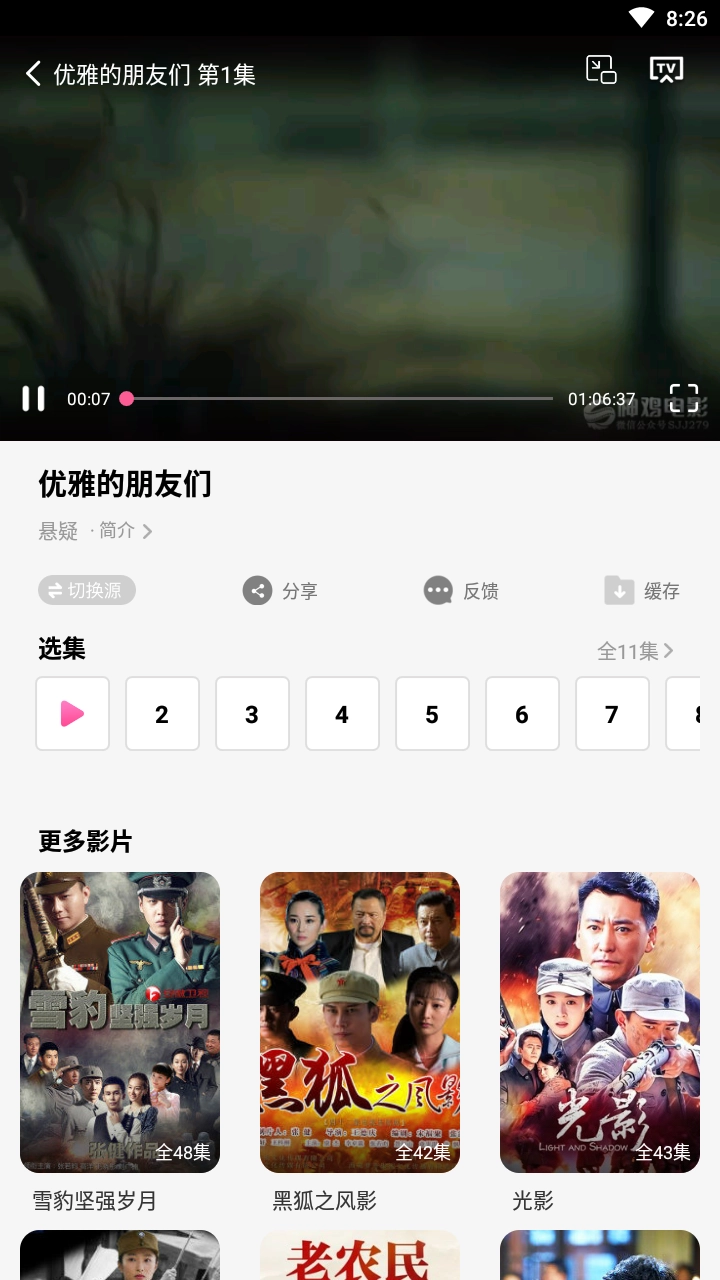Image resolution: width=720 pixels, height=1280 pixels.
Task: Tap the 切换源 switch source chip
Action: 87,591
